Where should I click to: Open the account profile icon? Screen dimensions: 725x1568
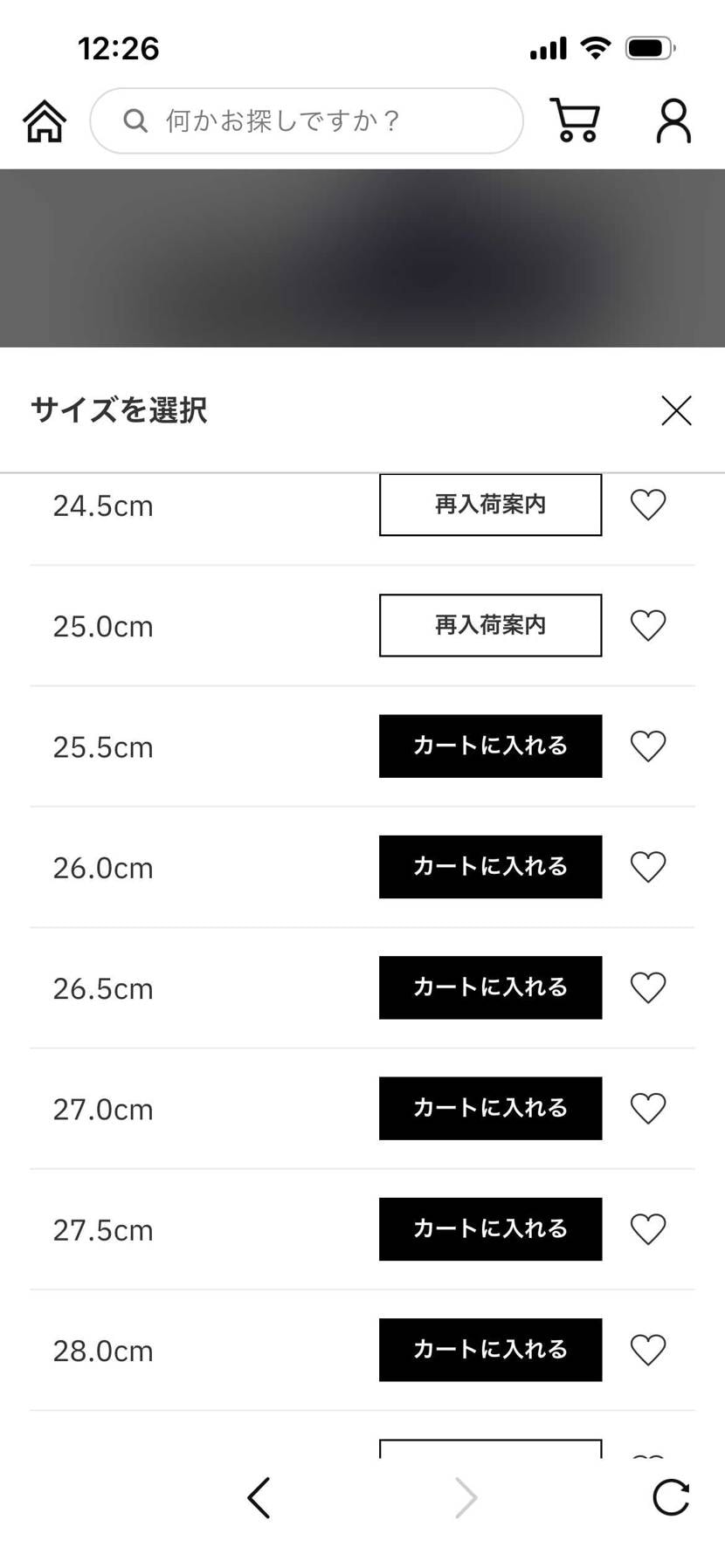click(673, 120)
